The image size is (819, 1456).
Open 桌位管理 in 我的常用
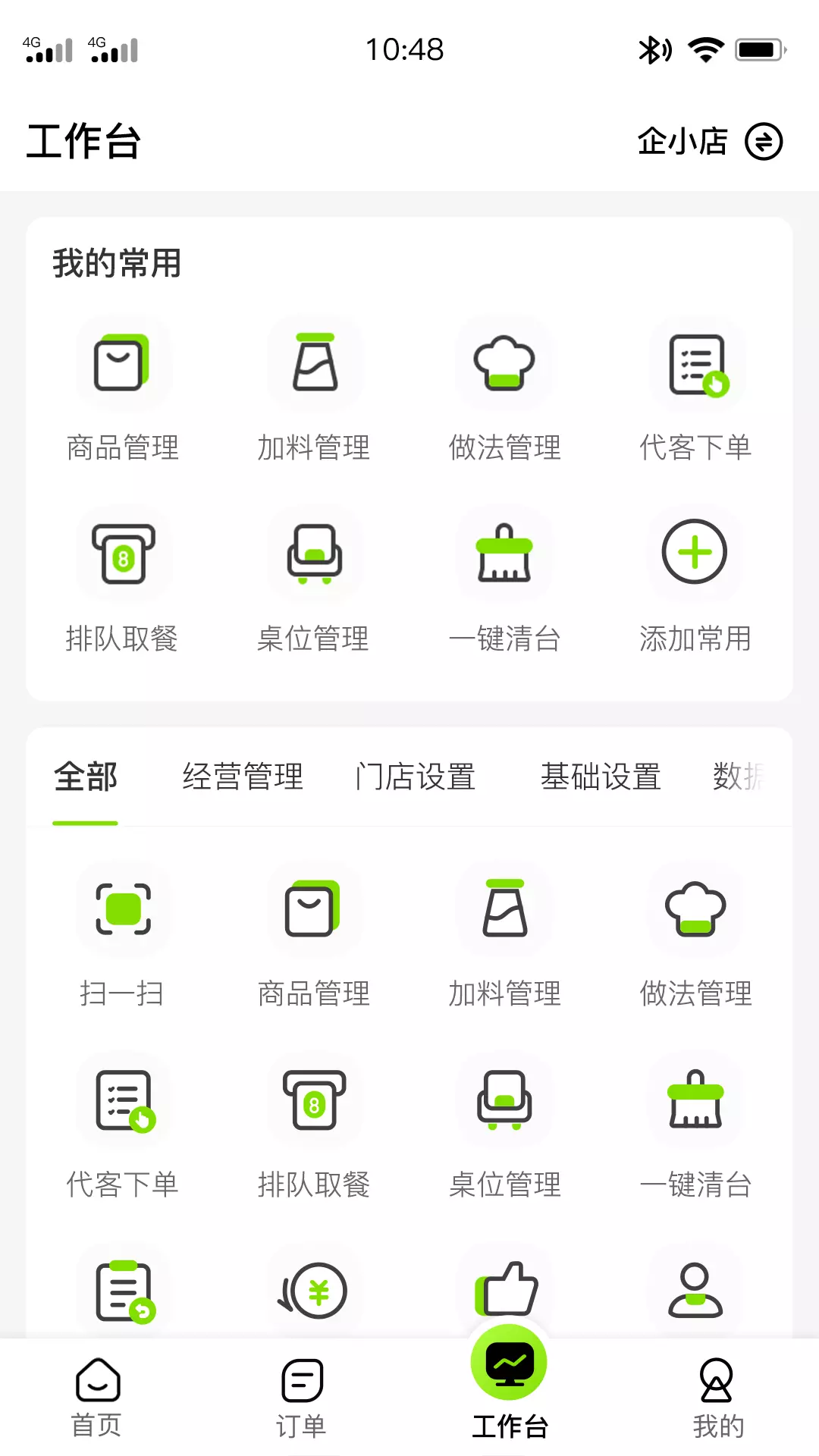click(x=314, y=580)
